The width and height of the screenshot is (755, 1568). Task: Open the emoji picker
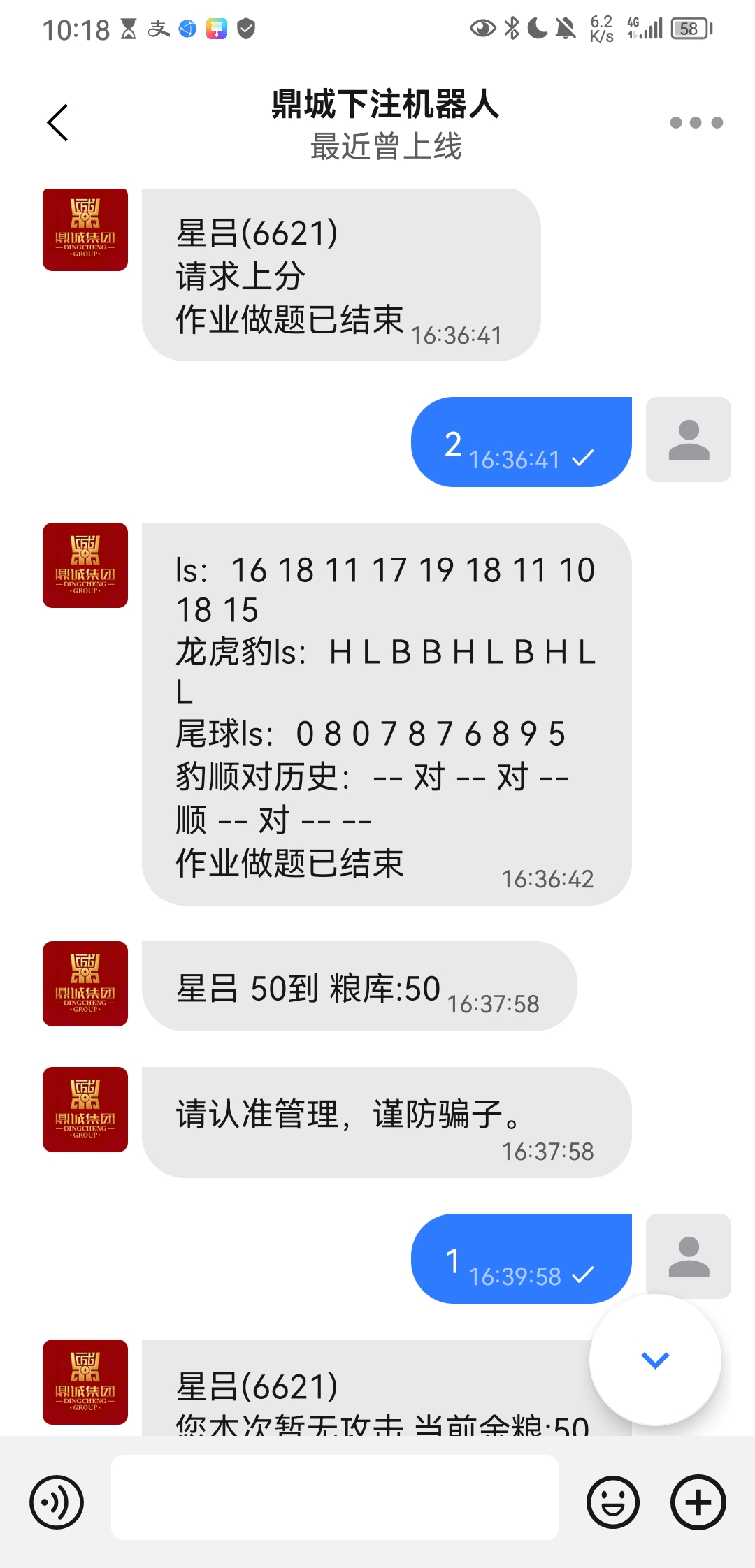click(613, 1502)
